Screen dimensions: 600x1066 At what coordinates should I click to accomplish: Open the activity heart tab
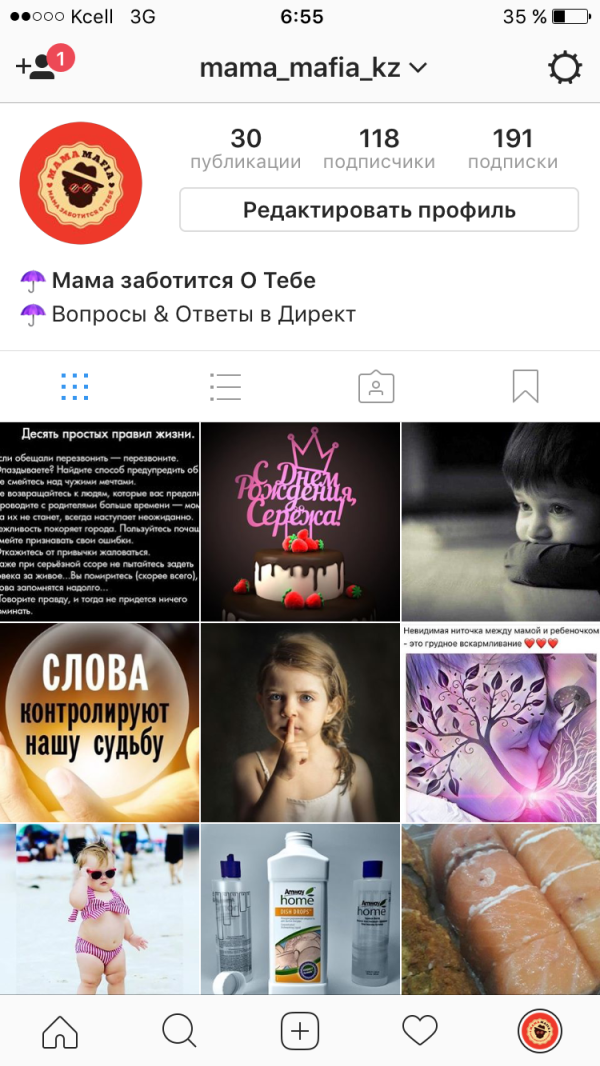(420, 1032)
